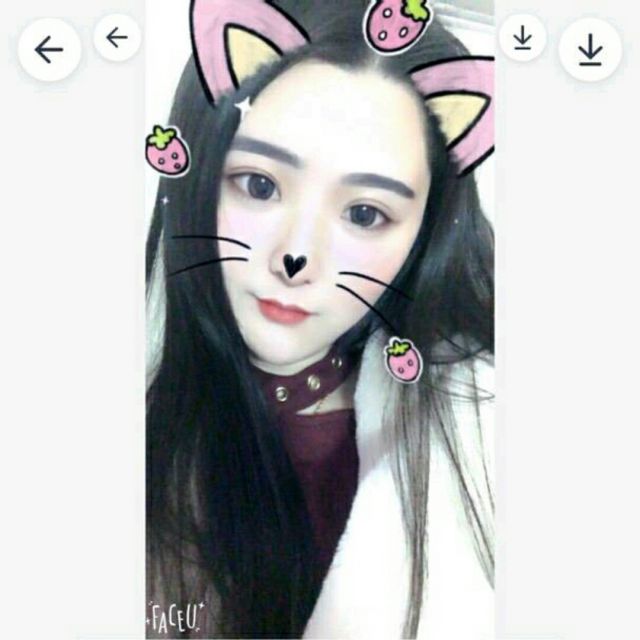Tap the smaller back arrow button

(117, 38)
